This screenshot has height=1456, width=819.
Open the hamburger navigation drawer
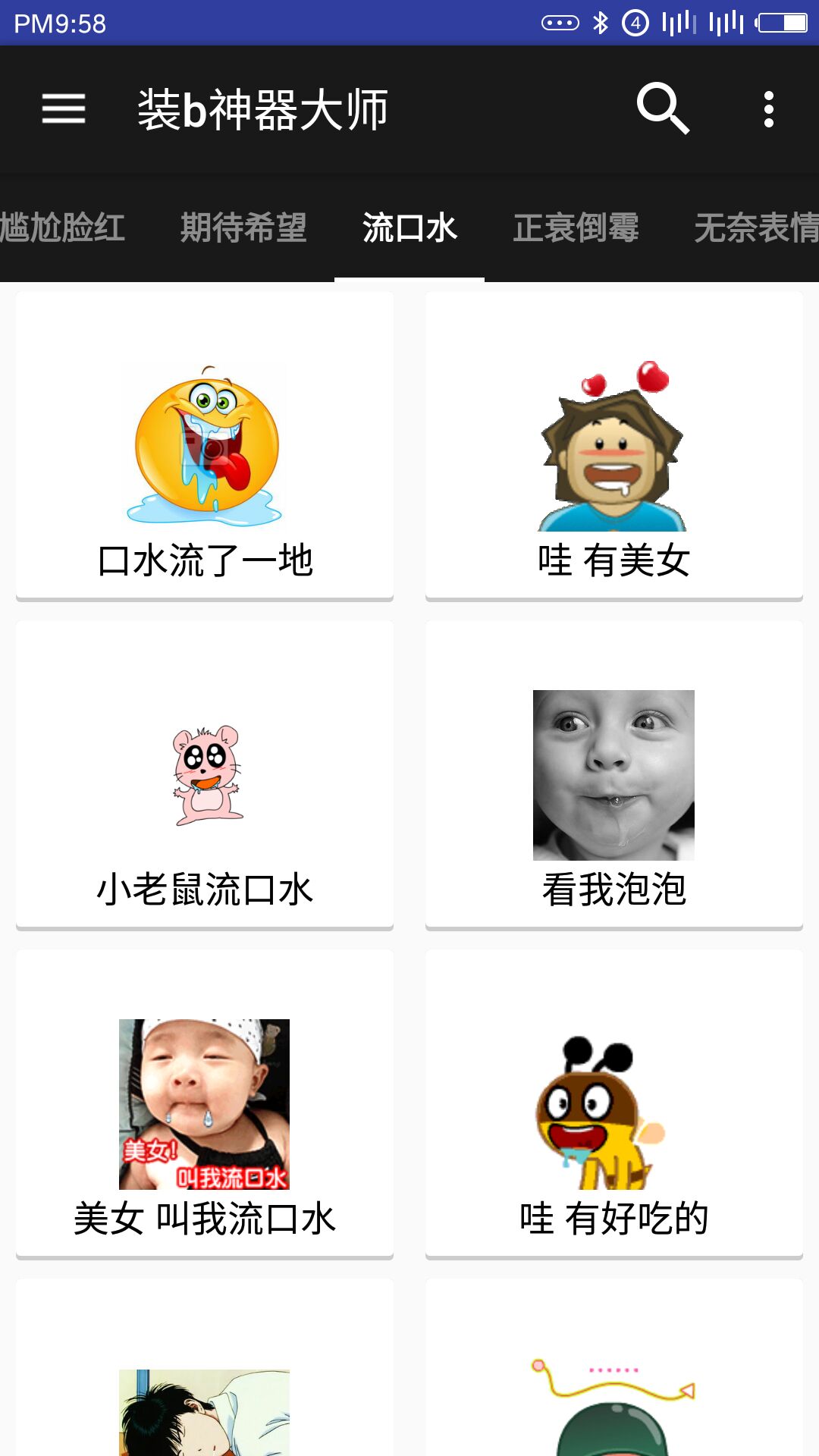(64, 108)
